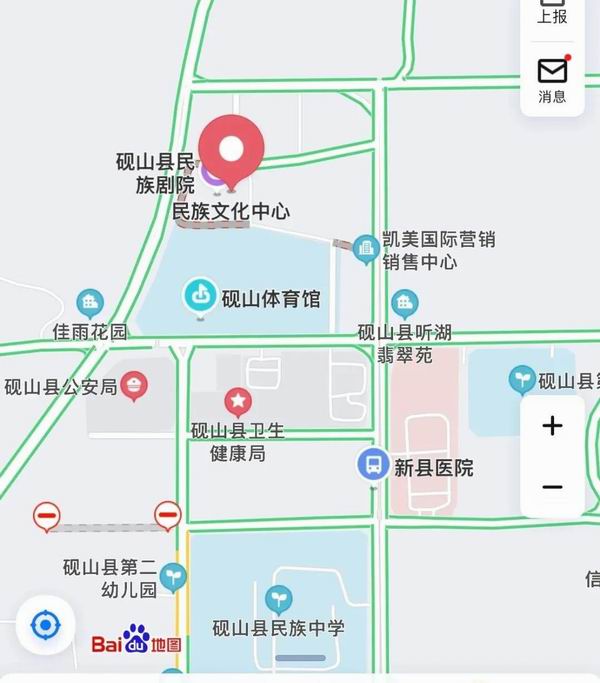Select the 砚山体育馆 marker
Image resolution: width=600 pixels, height=683 pixels.
click(x=200, y=296)
